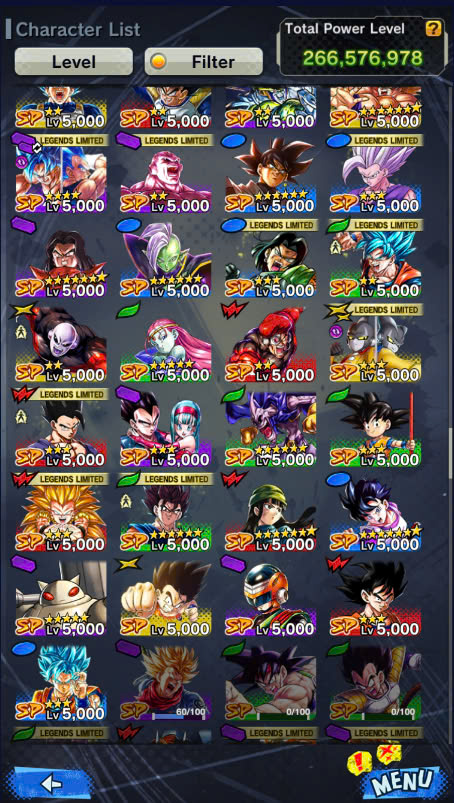Viewport: 454px width, 803px height.
Task: Open the Total Power Level help icon
Action: tap(433, 29)
